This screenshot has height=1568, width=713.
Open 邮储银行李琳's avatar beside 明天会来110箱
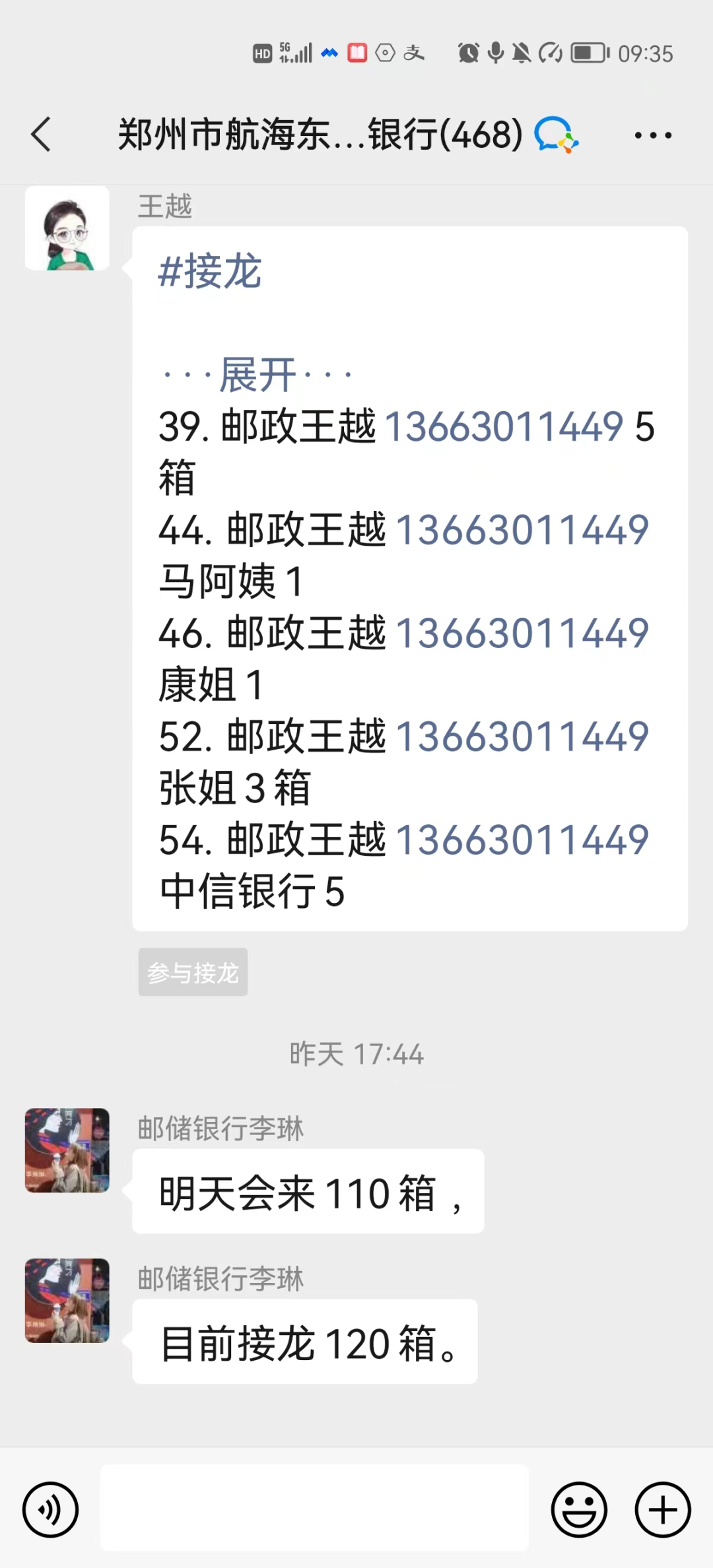tap(67, 1150)
